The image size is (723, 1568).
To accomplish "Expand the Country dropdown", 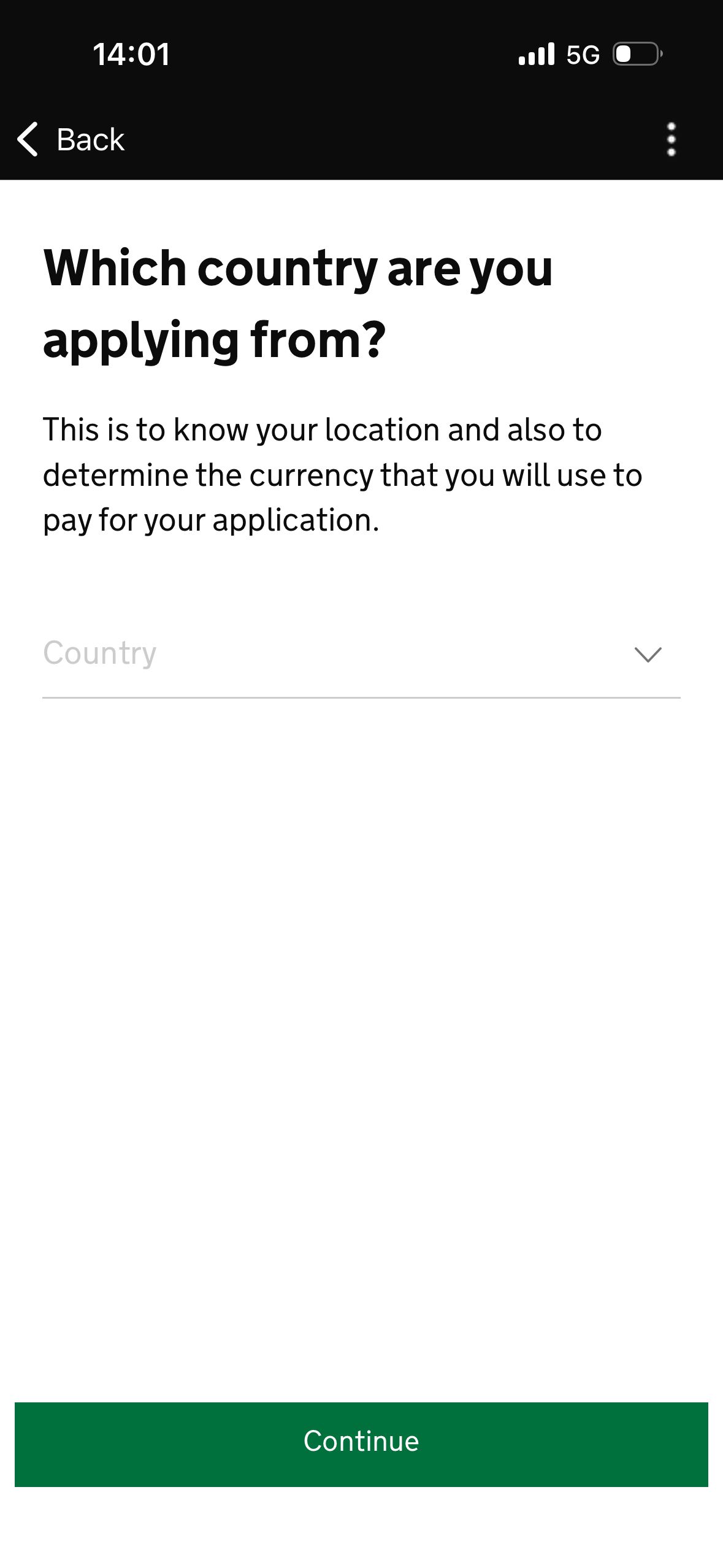I will pyautogui.click(x=362, y=653).
